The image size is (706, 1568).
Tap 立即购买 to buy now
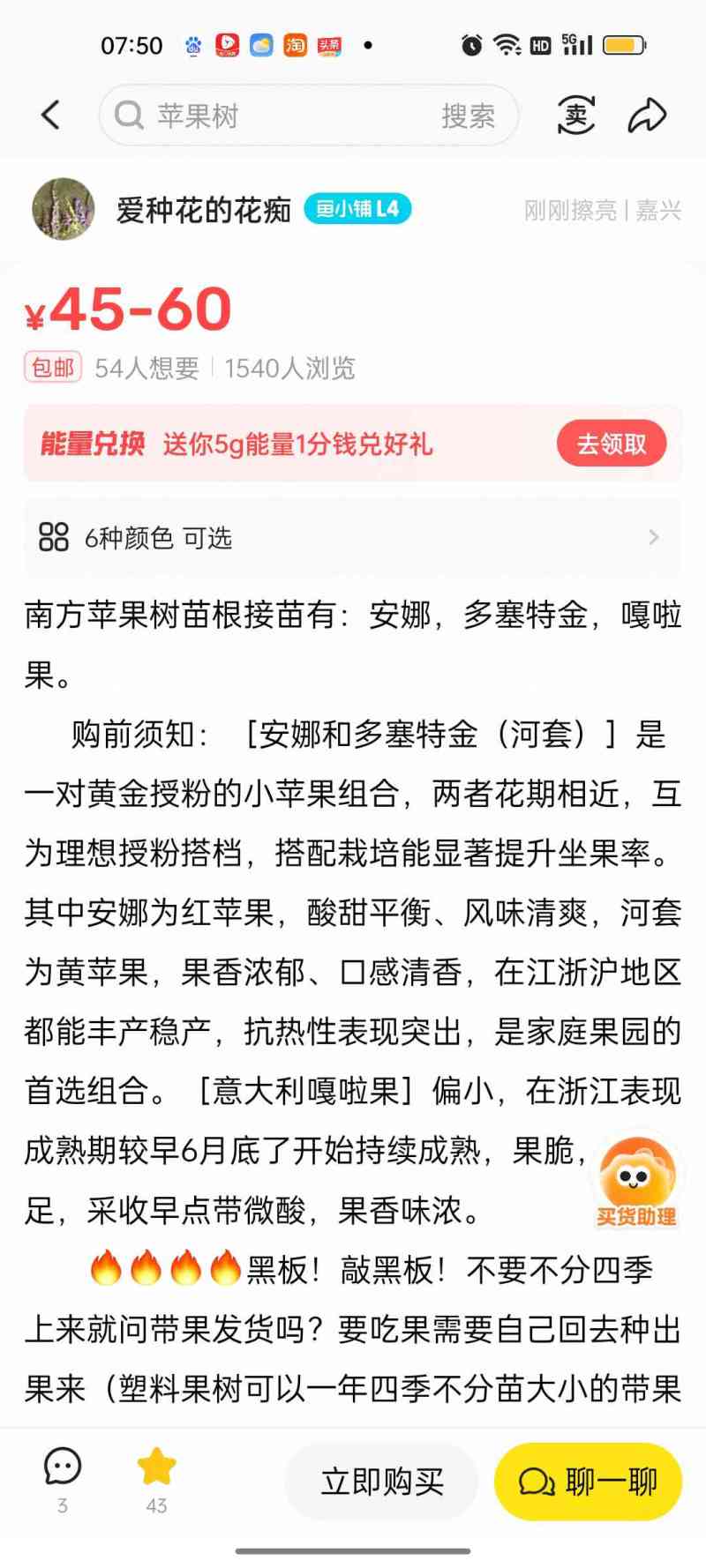click(x=381, y=1482)
